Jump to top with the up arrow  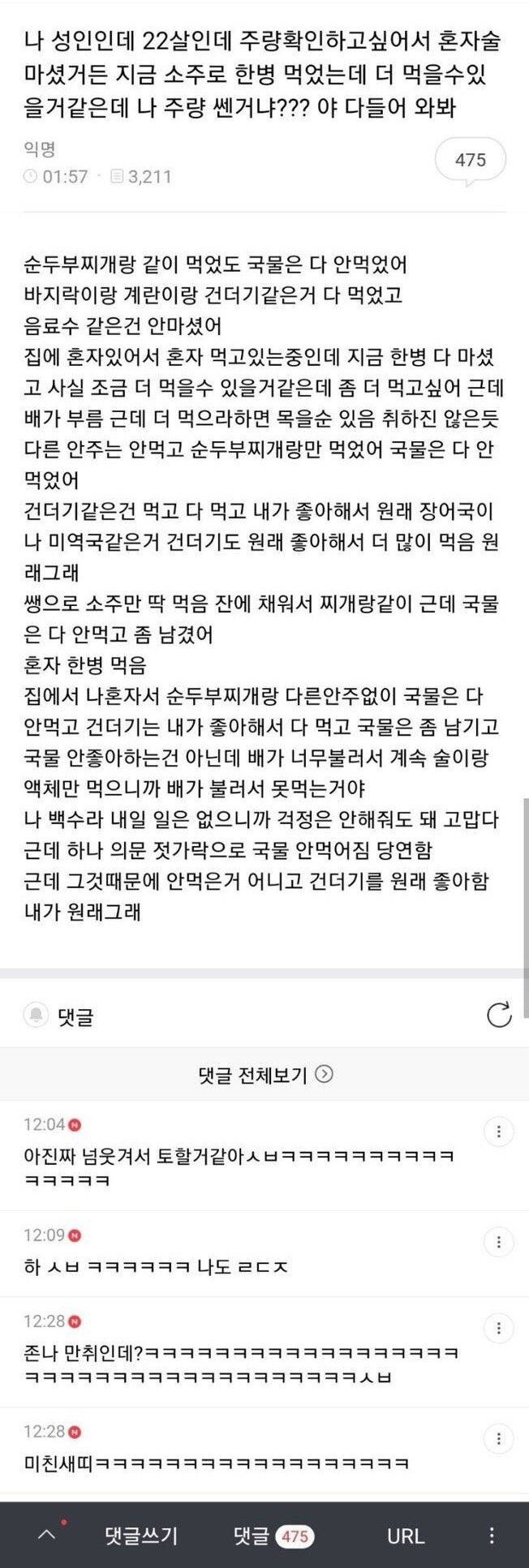48,1536
